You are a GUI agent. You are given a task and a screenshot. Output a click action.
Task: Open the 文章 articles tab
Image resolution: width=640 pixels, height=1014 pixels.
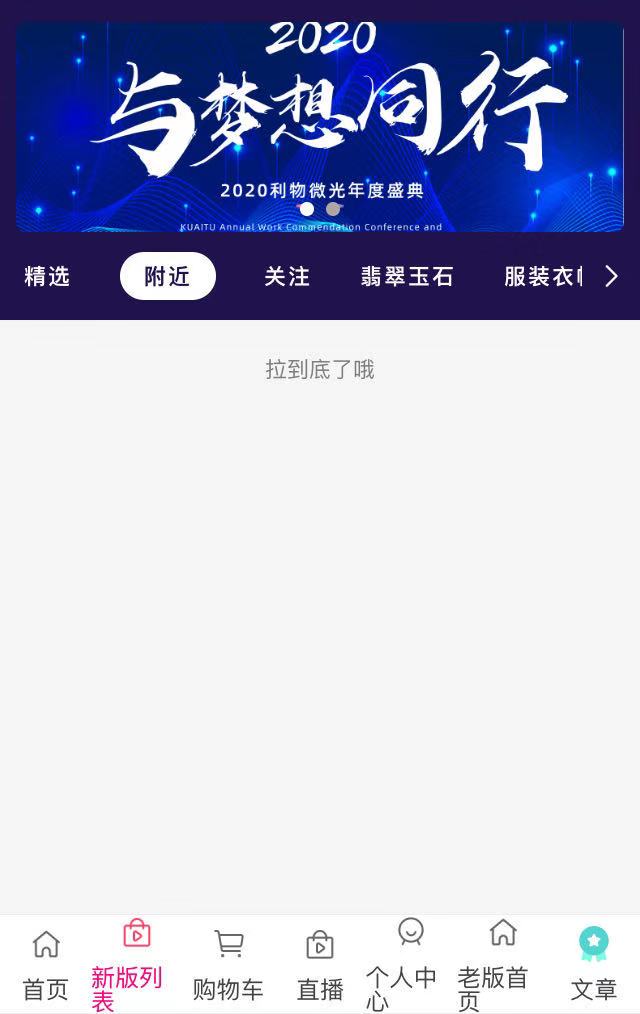(x=594, y=965)
